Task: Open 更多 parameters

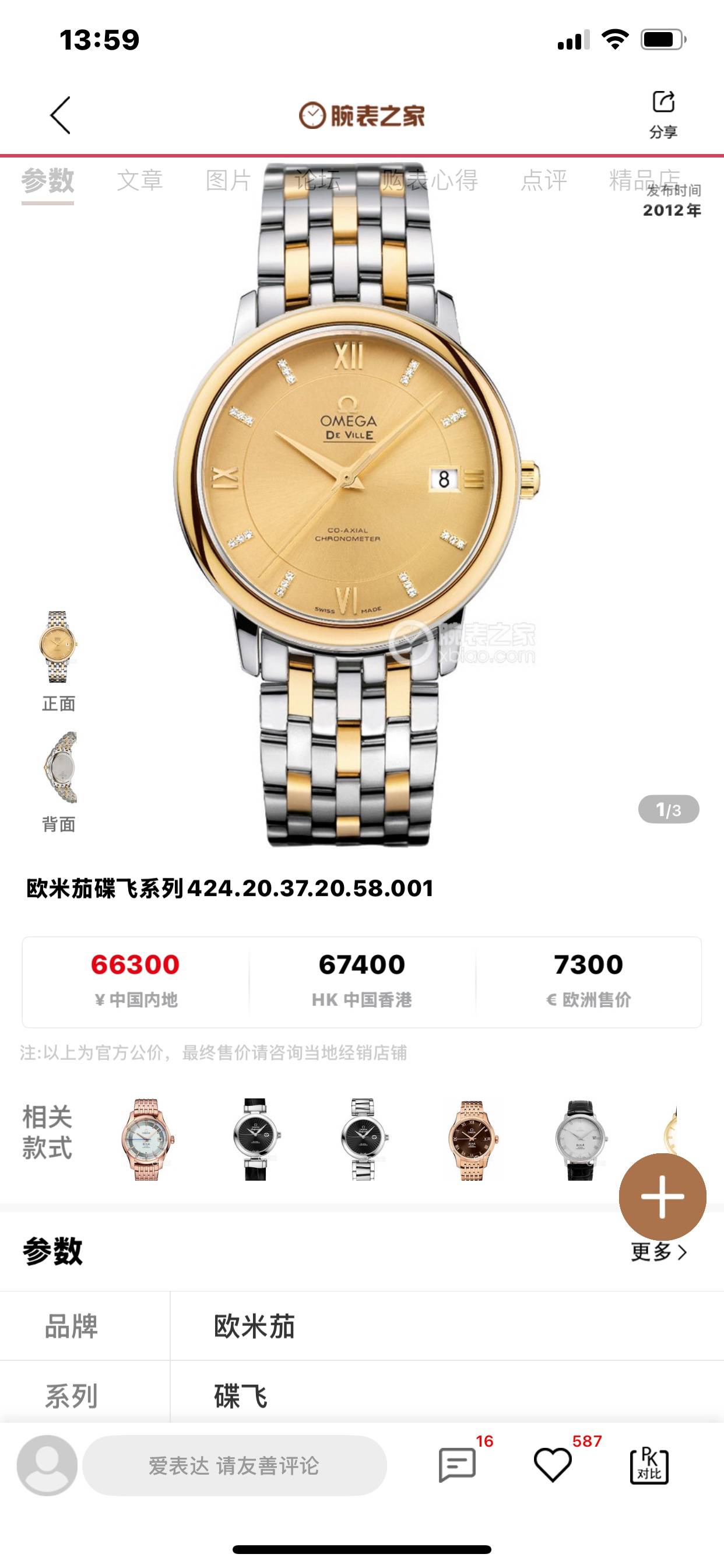Action: click(x=658, y=1251)
